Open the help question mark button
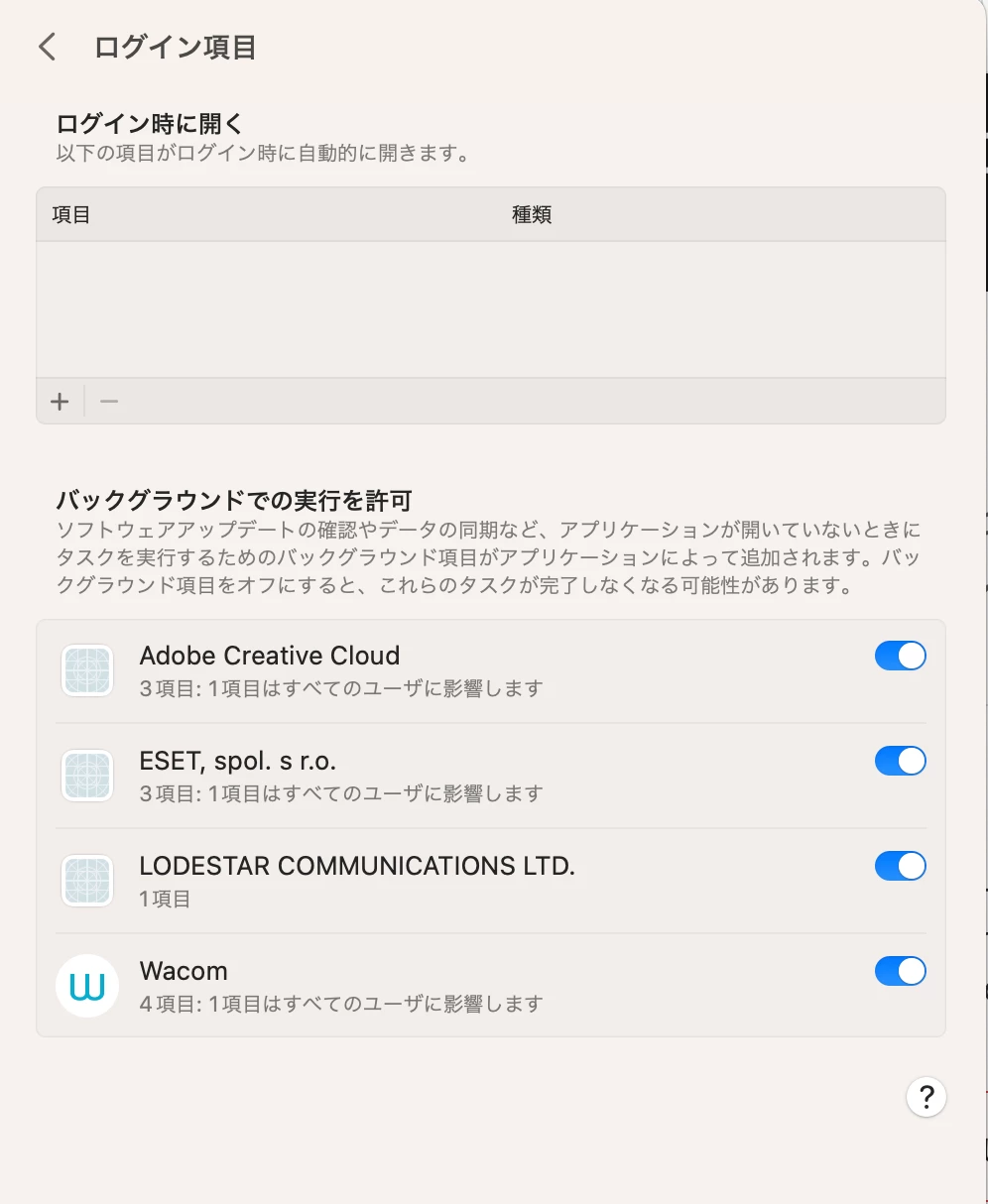This screenshot has height=1204, width=988. [926, 1097]
